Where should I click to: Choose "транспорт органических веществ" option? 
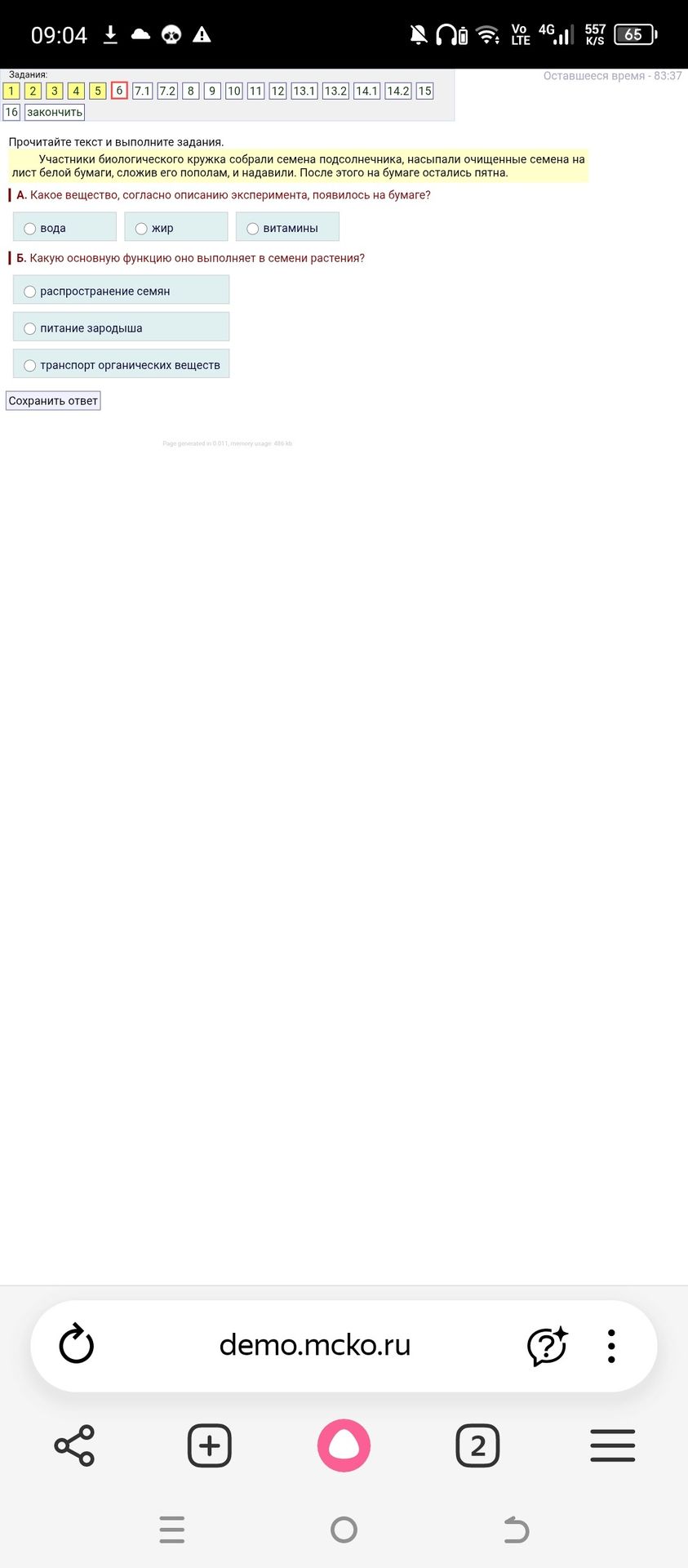(x=121, y=364)
